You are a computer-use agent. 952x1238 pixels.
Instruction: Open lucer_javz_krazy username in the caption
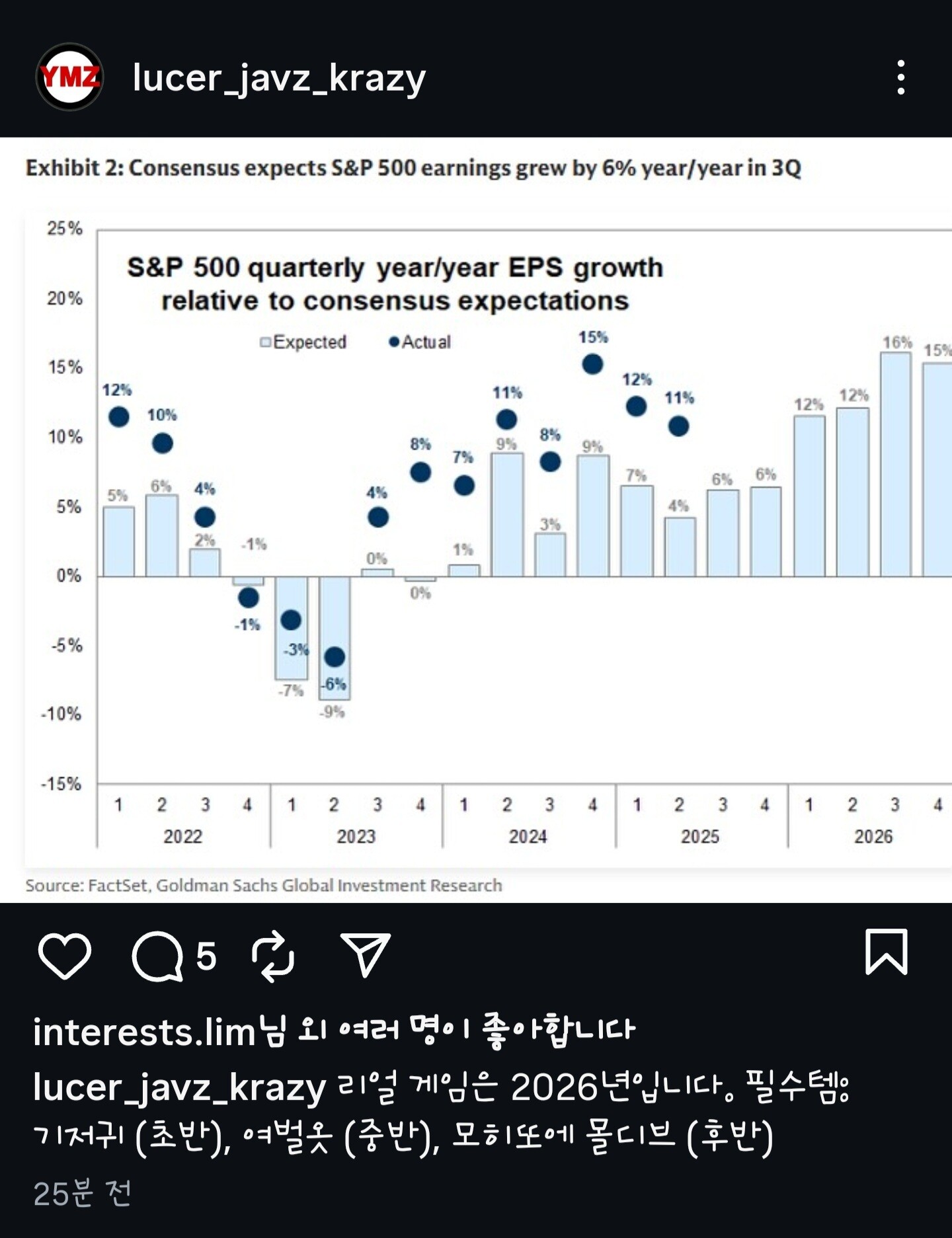pos(180,1087)
